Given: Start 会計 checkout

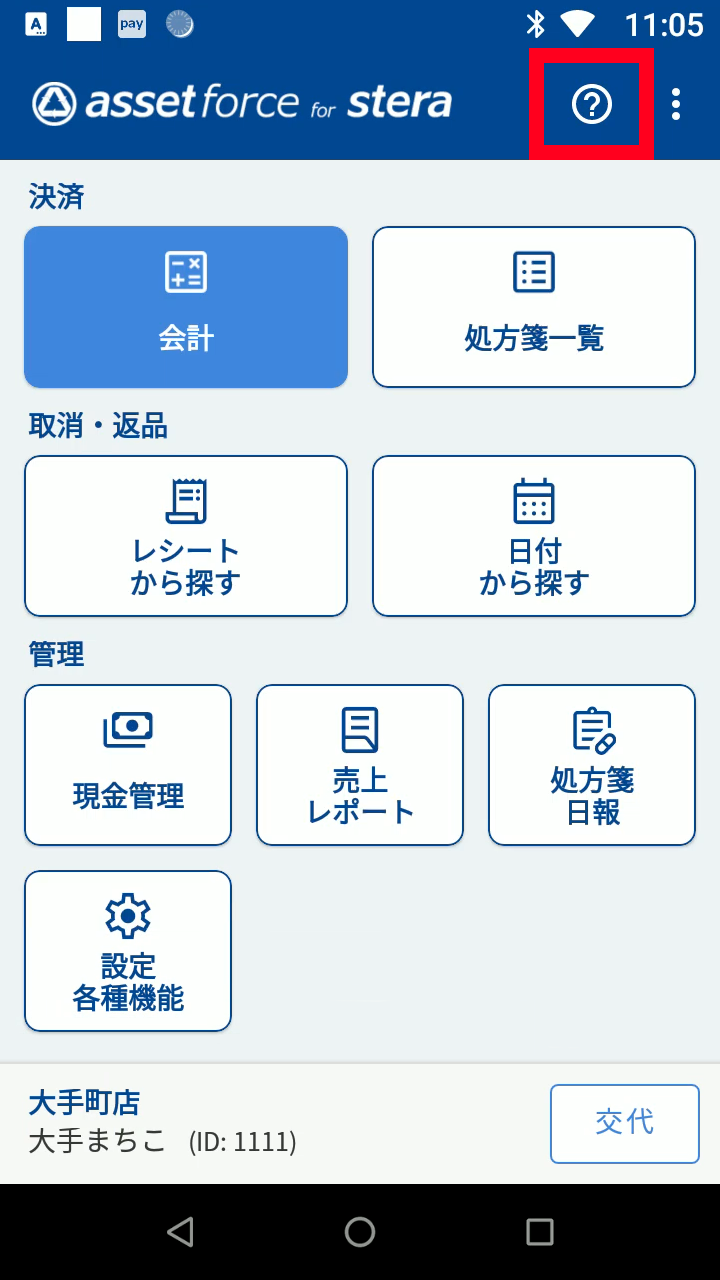Looking at the screenshot, I should click(186, 307).
